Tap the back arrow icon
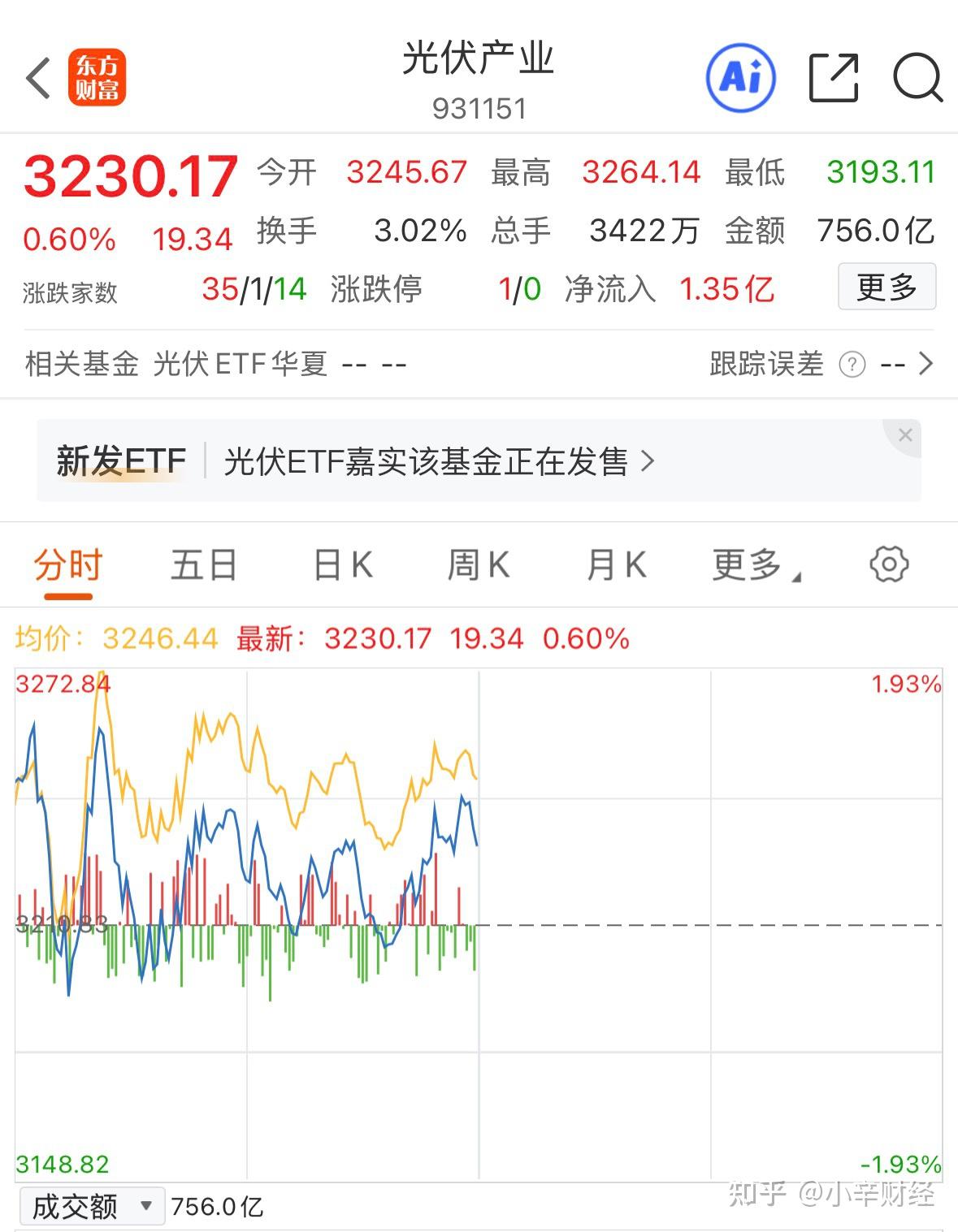The width and height of the screenshot is (958, 1232). tap(36, 79)
